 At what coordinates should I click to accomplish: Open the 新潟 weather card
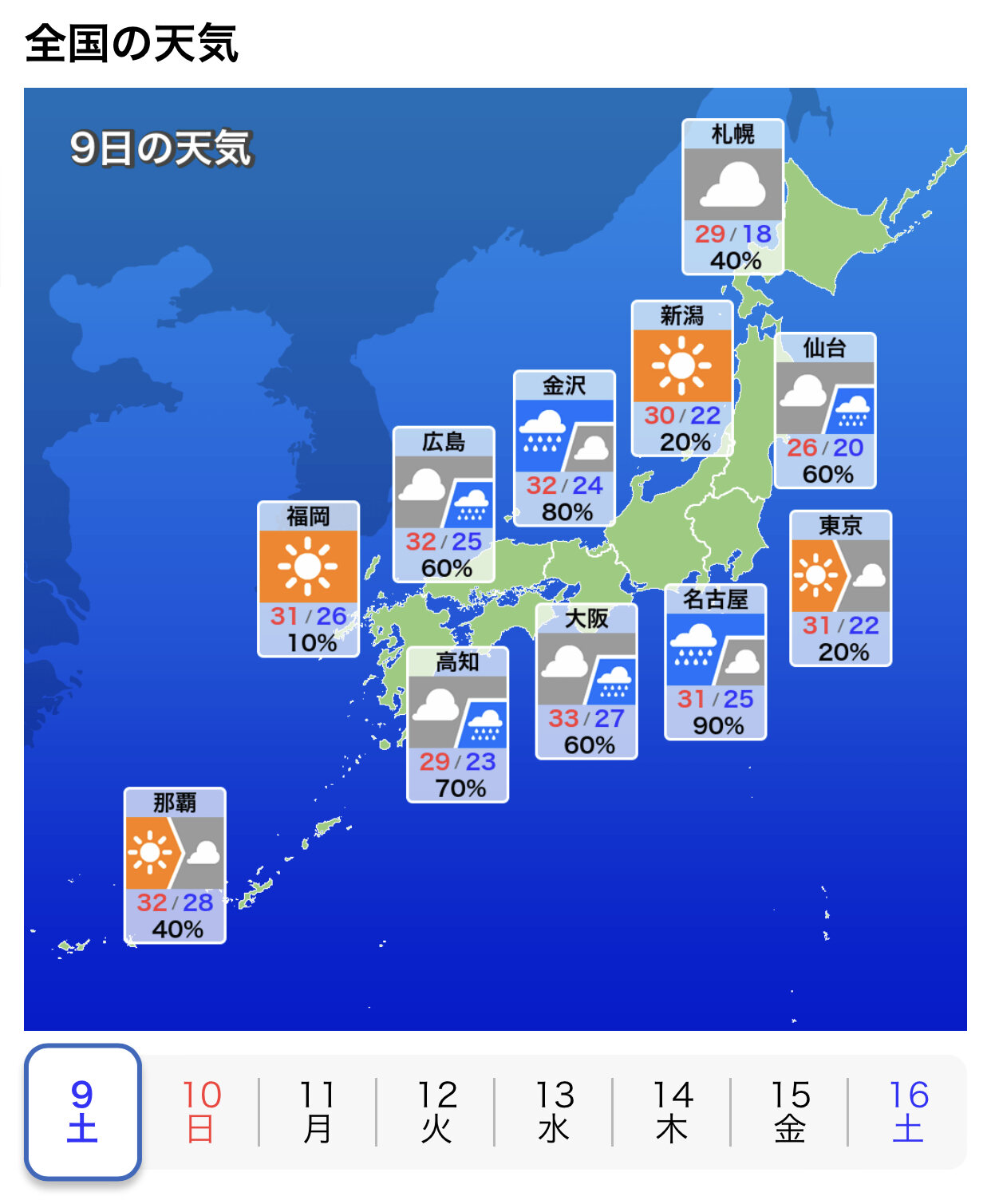point(682,378)
